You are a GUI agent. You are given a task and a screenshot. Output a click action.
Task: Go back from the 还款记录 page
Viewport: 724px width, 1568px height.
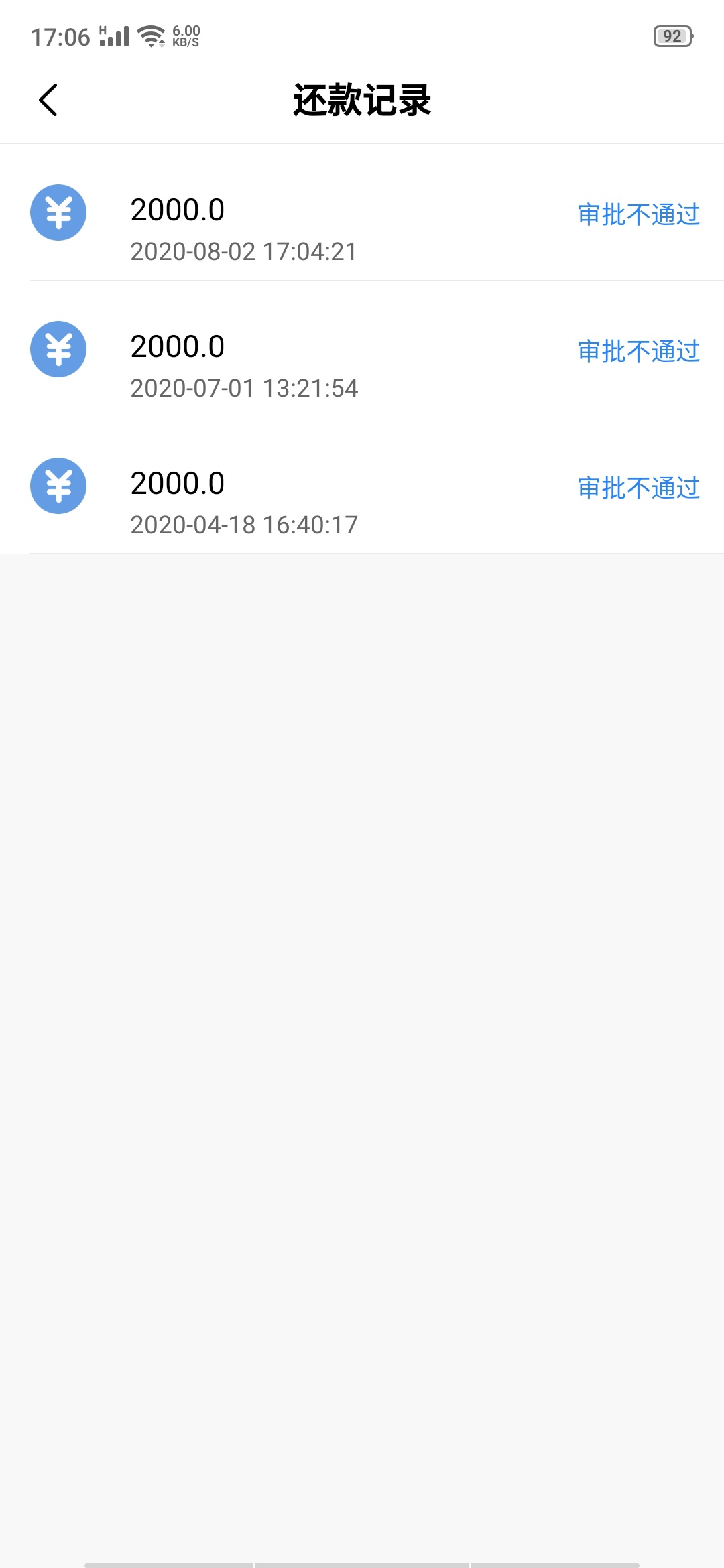click(48, 100)
